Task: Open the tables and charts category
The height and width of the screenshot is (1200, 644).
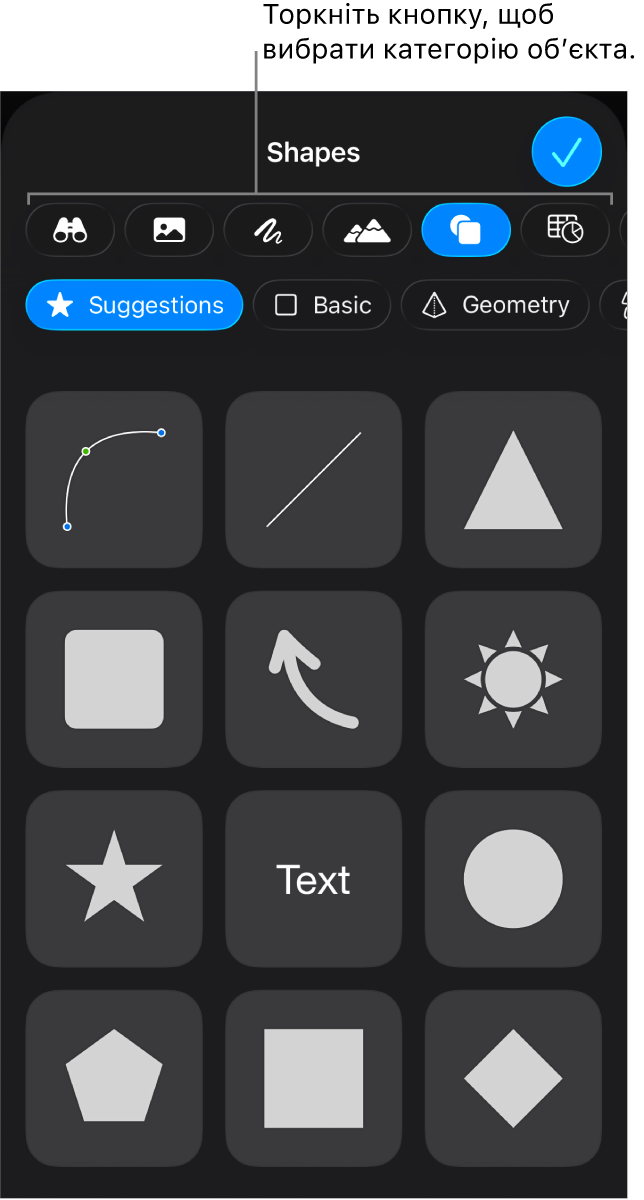Action: coord(565,230)
